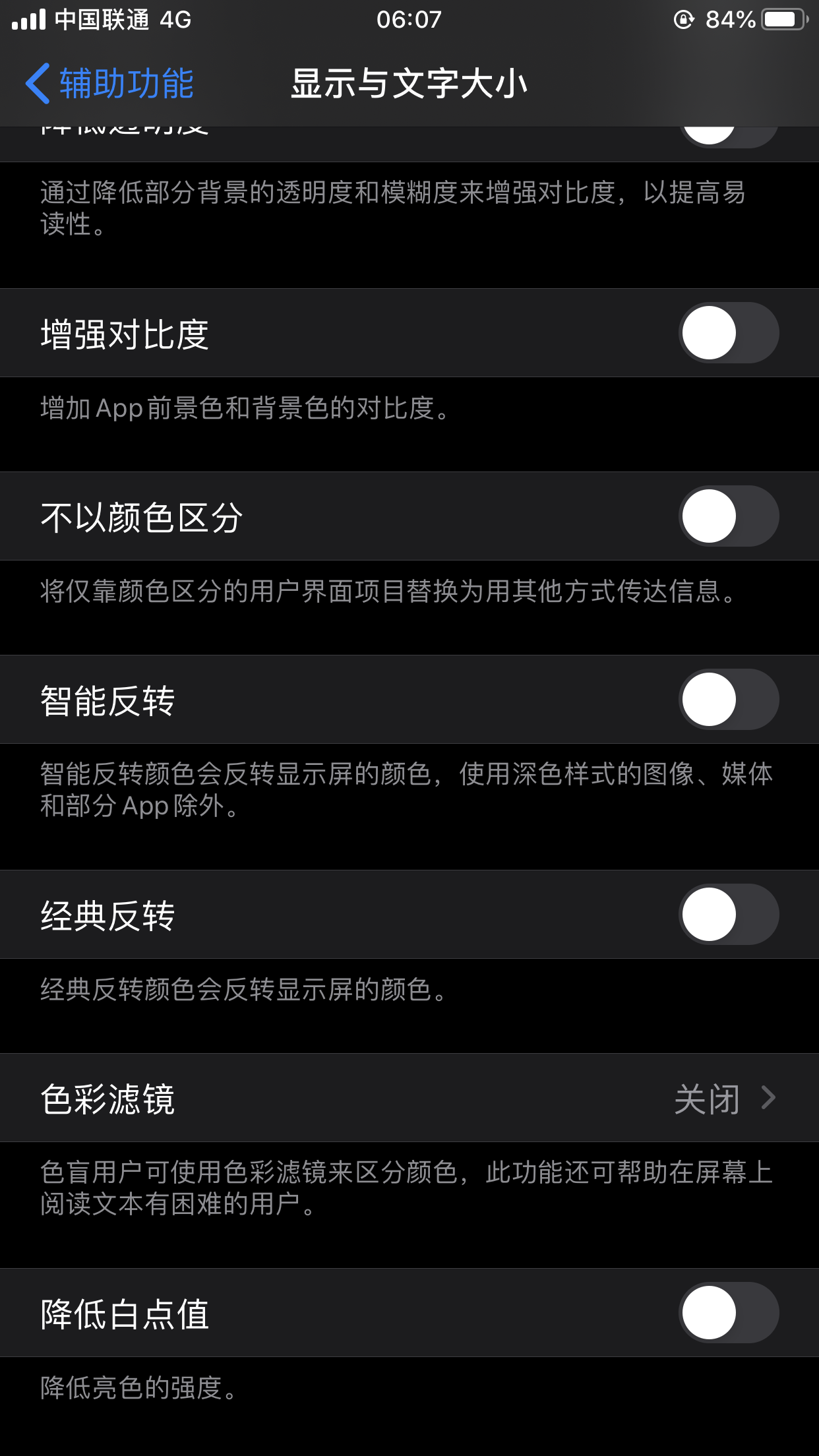
Task: Toggle 智能反转 on
Action: tap(728, 700)
